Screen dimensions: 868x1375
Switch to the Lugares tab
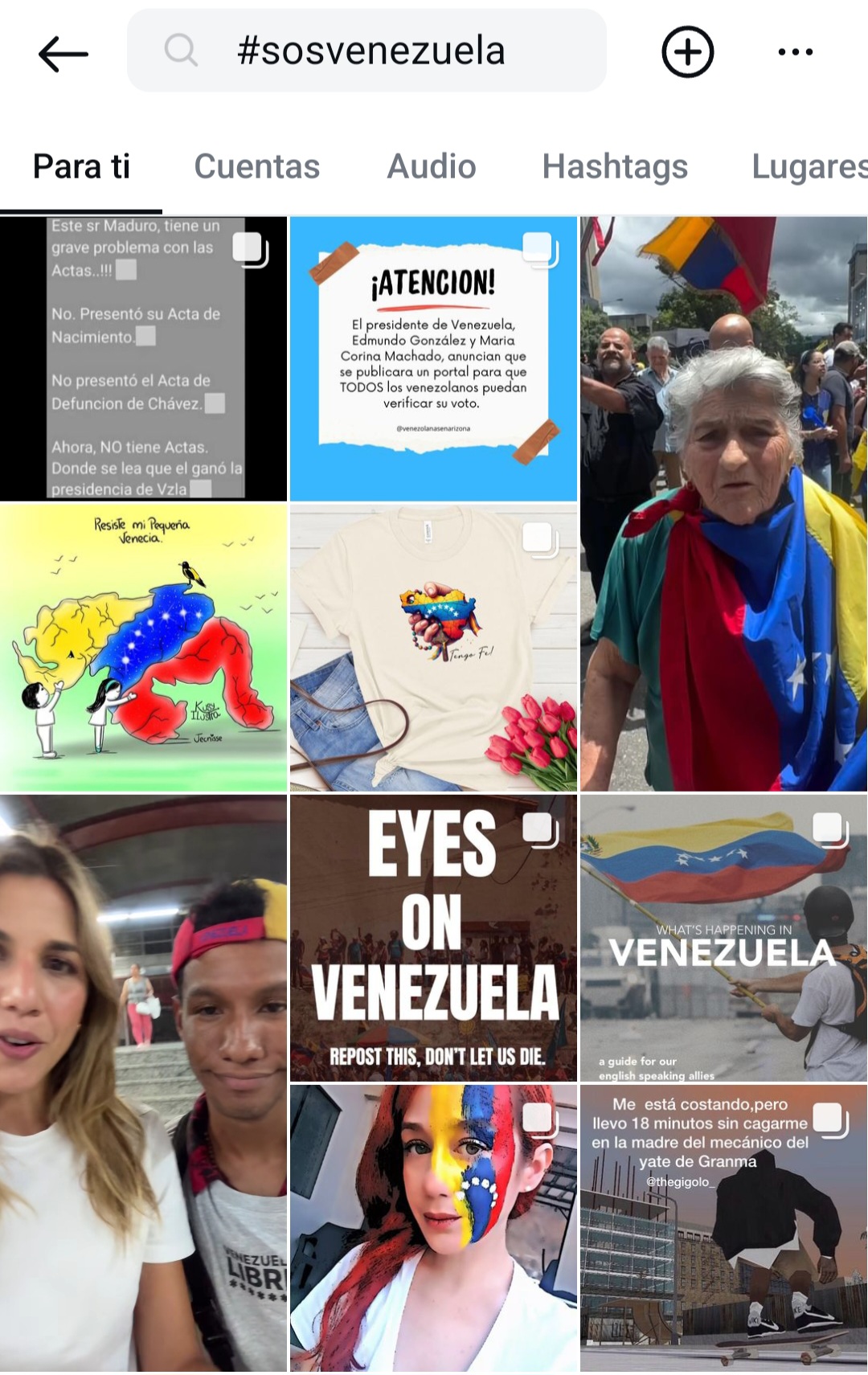808,166
